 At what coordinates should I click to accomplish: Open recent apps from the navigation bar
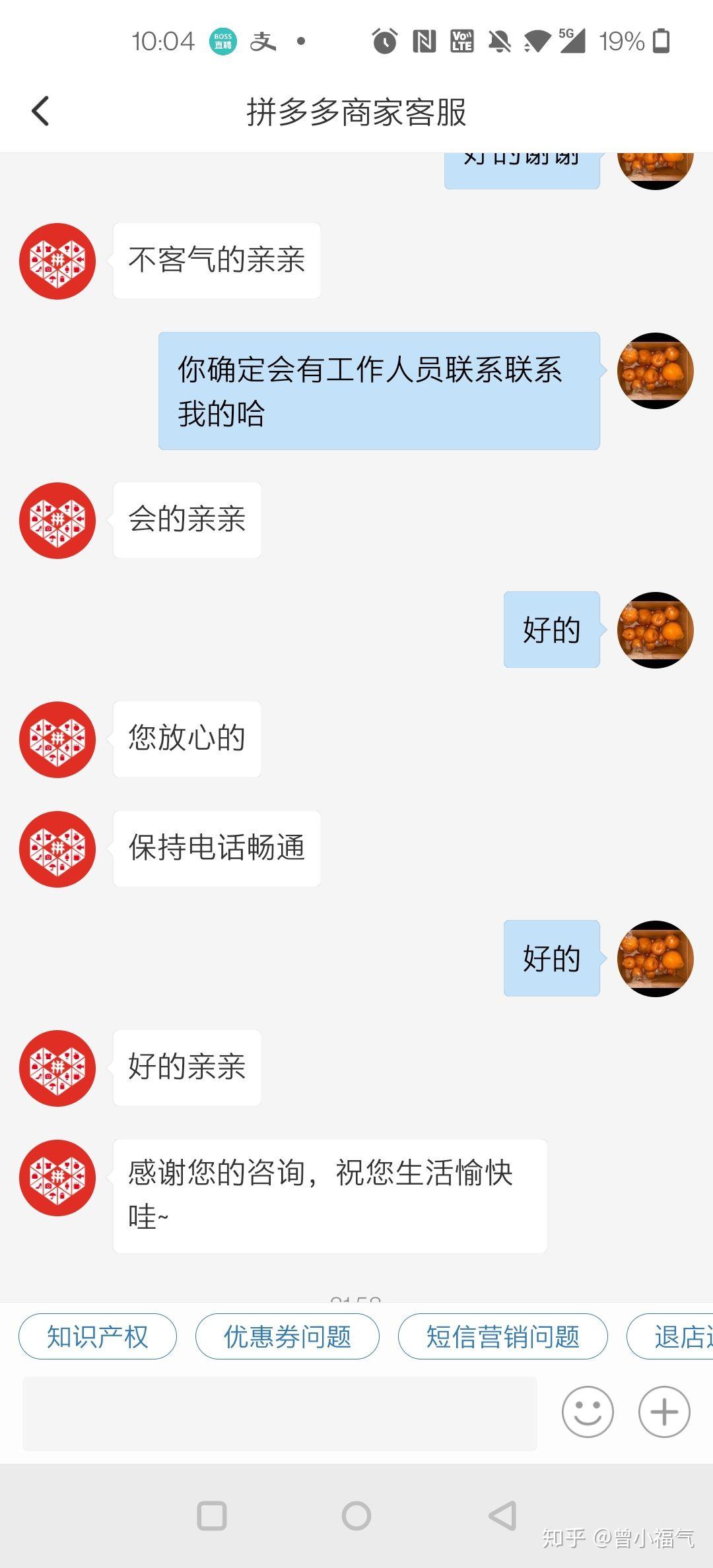212,1516
